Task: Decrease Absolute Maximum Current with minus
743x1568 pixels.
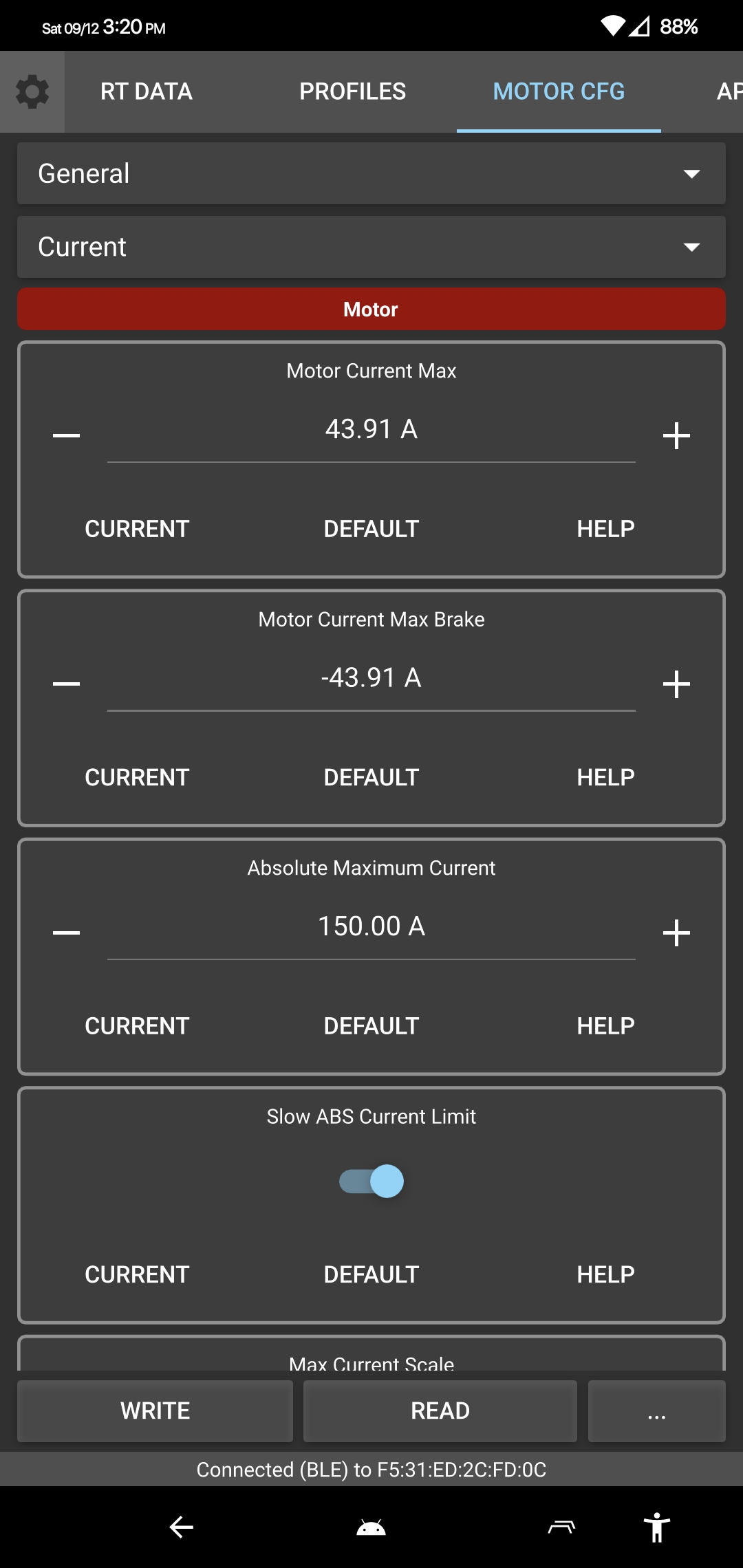Action: 67,933
